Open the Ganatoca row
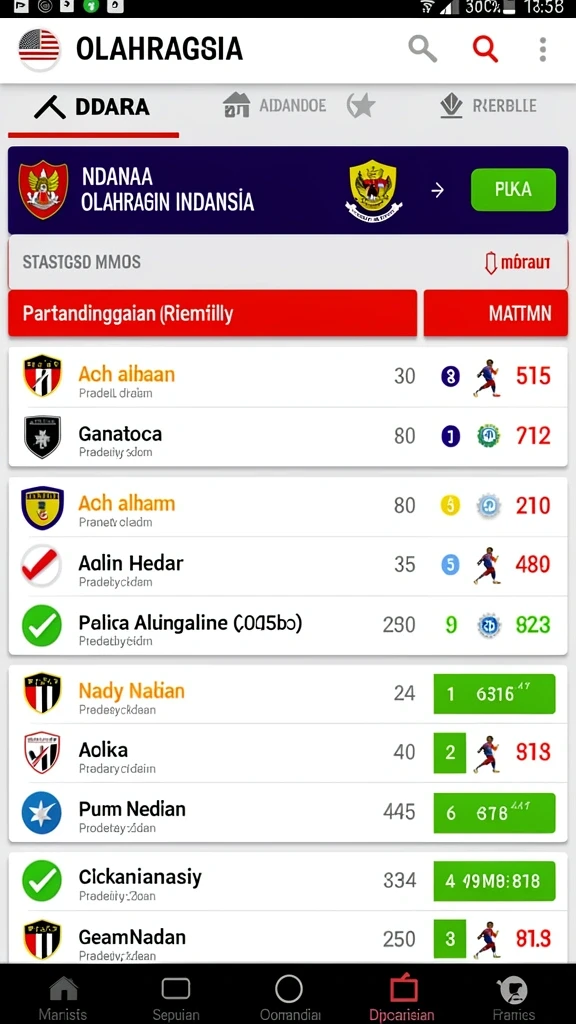Screen dimensions: 576x1024 (x=288, y=437)
